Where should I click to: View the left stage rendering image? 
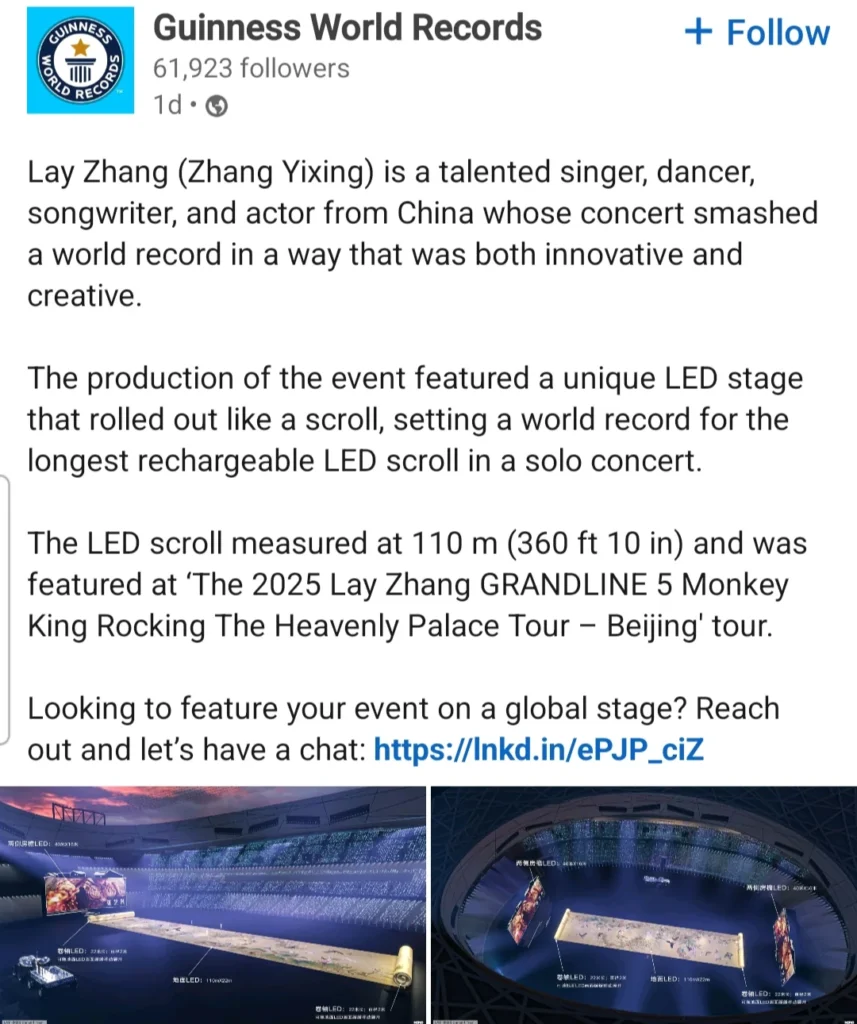(x=212, y=905)
